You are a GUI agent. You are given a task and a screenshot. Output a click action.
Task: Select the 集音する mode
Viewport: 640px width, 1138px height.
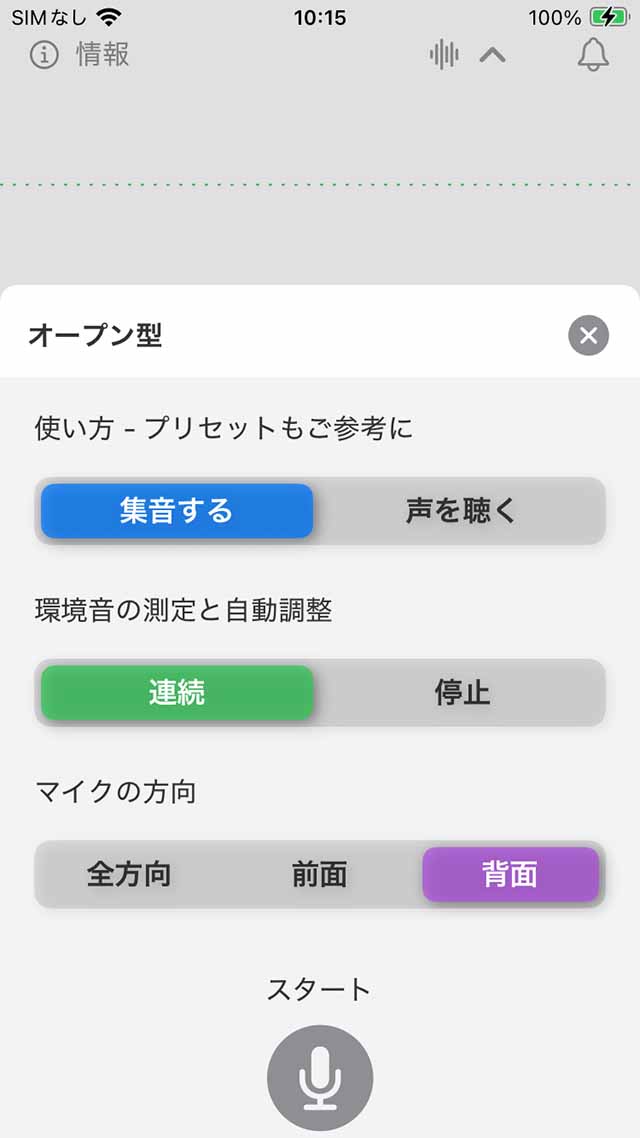pos(176,511)
